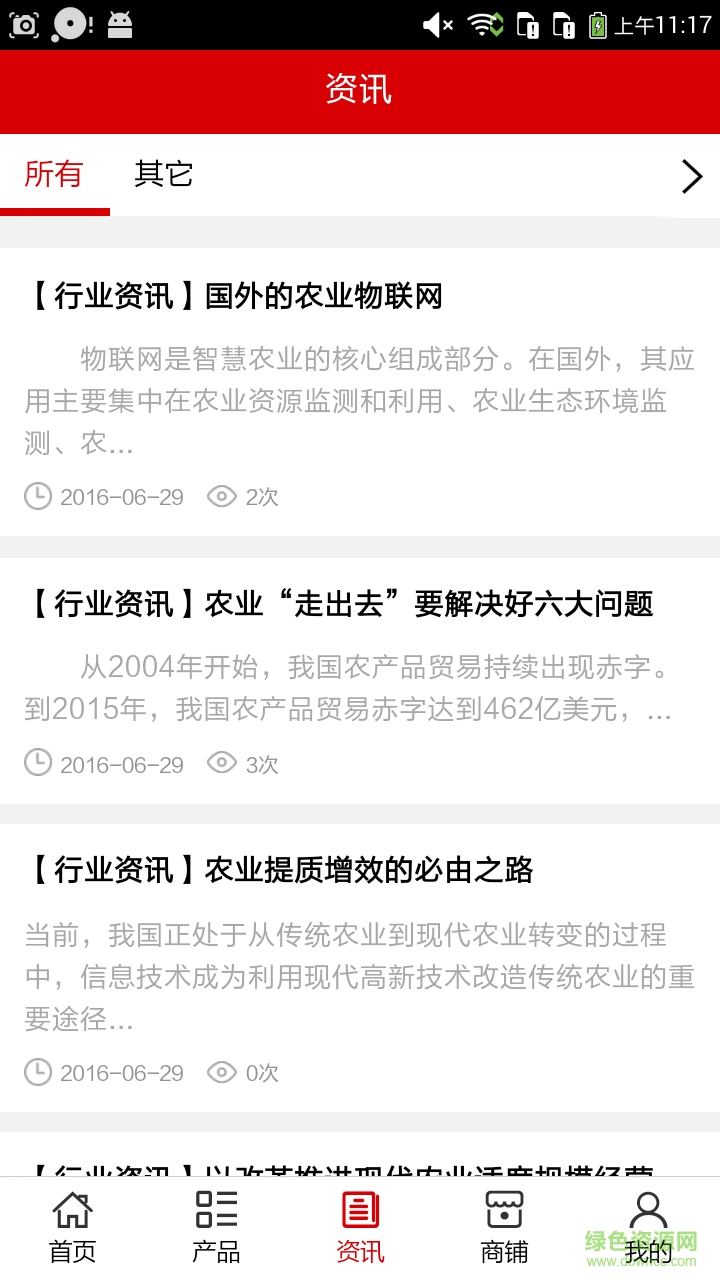The width and height of the screenshot is (720, 1280).
Task: Open the 商铺 shops icon
Action: [x=503, y=1210]
